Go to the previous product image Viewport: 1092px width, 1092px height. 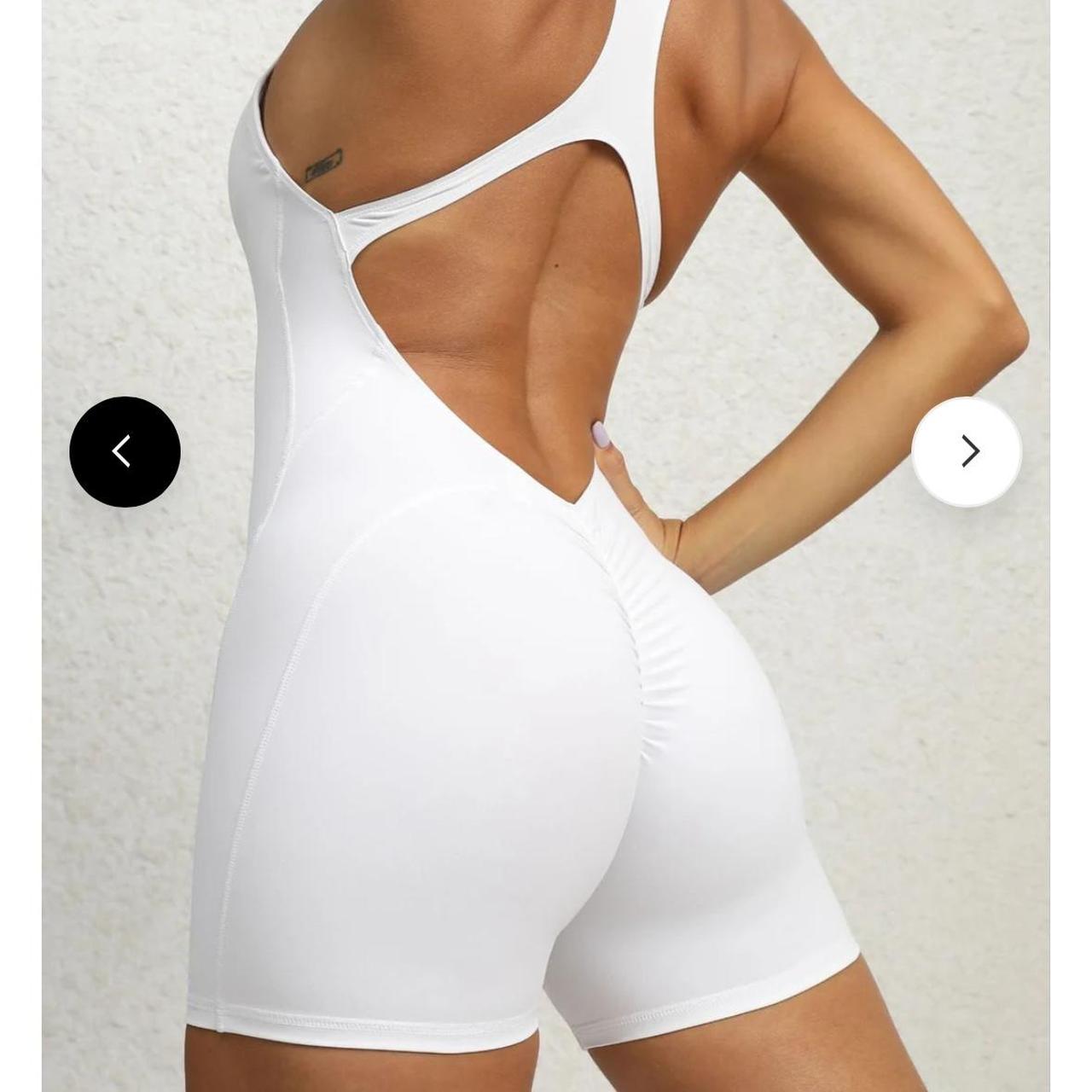(x=125, y=451)
